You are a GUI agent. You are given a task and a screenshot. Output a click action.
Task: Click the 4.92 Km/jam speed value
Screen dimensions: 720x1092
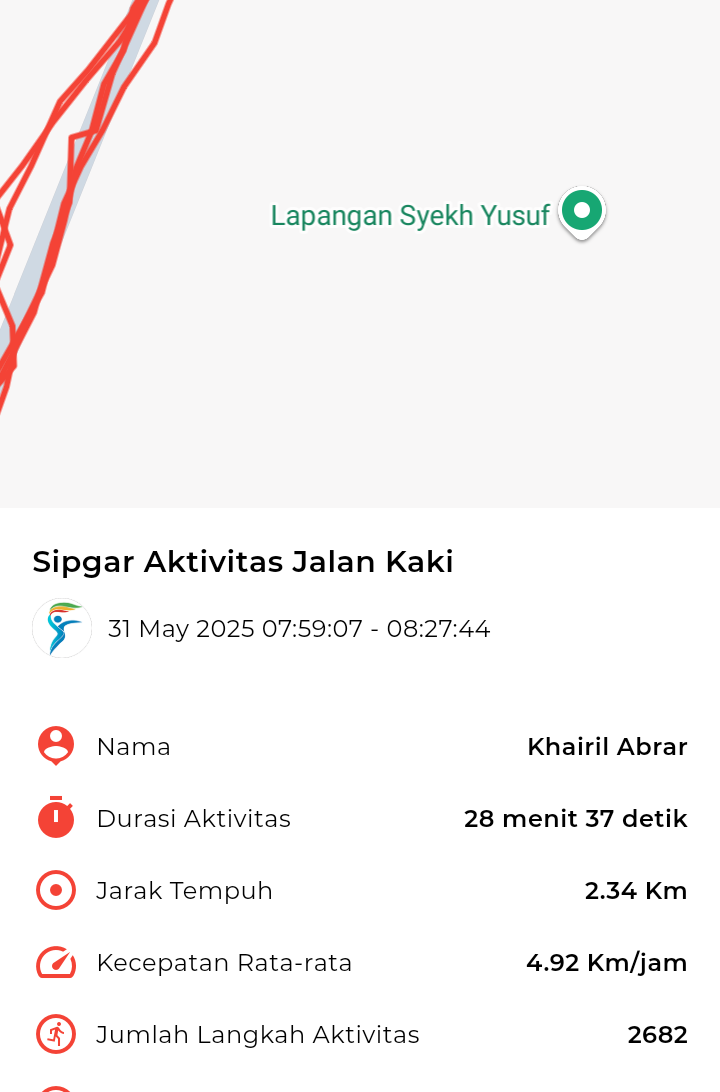click(607, 962)
